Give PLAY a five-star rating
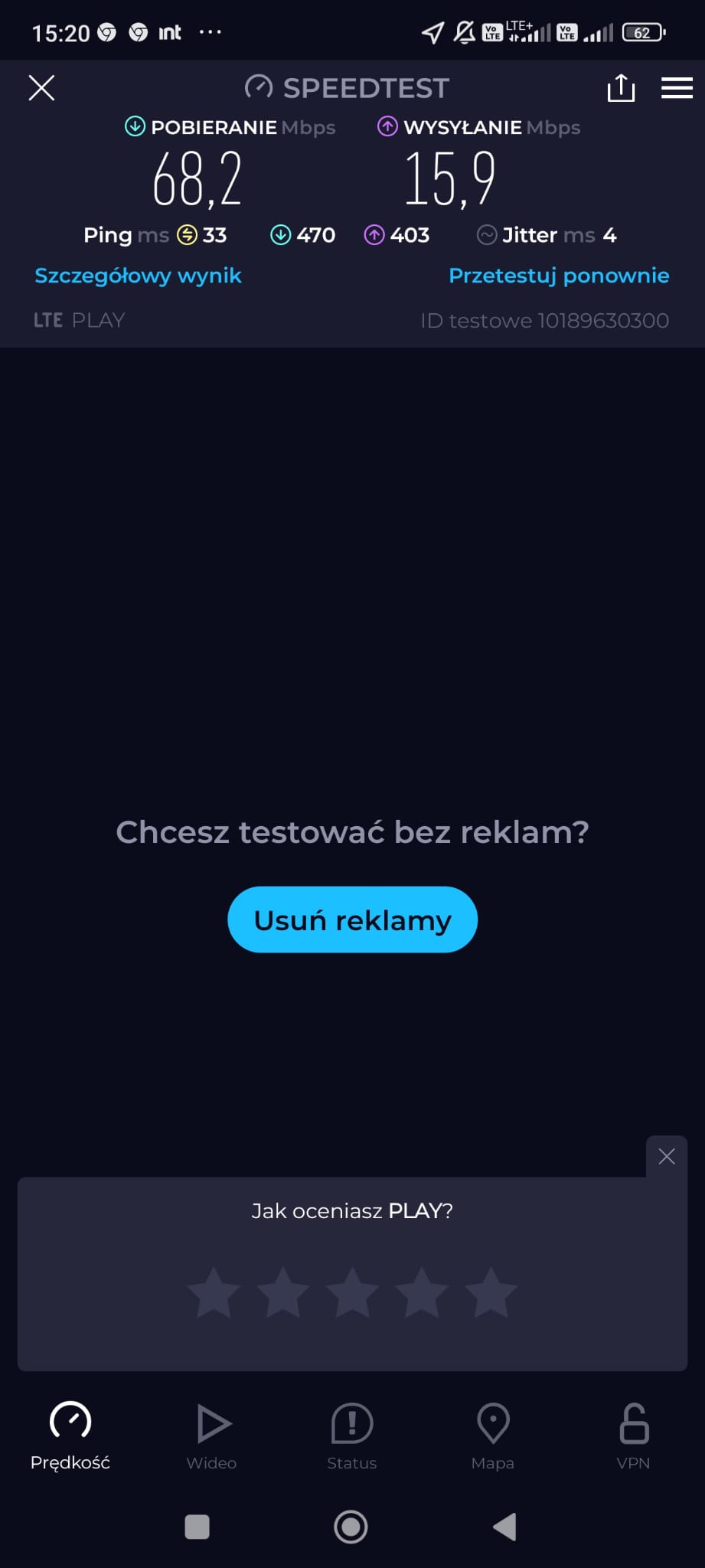705x1568 pixels. (x=491, y=1292)
